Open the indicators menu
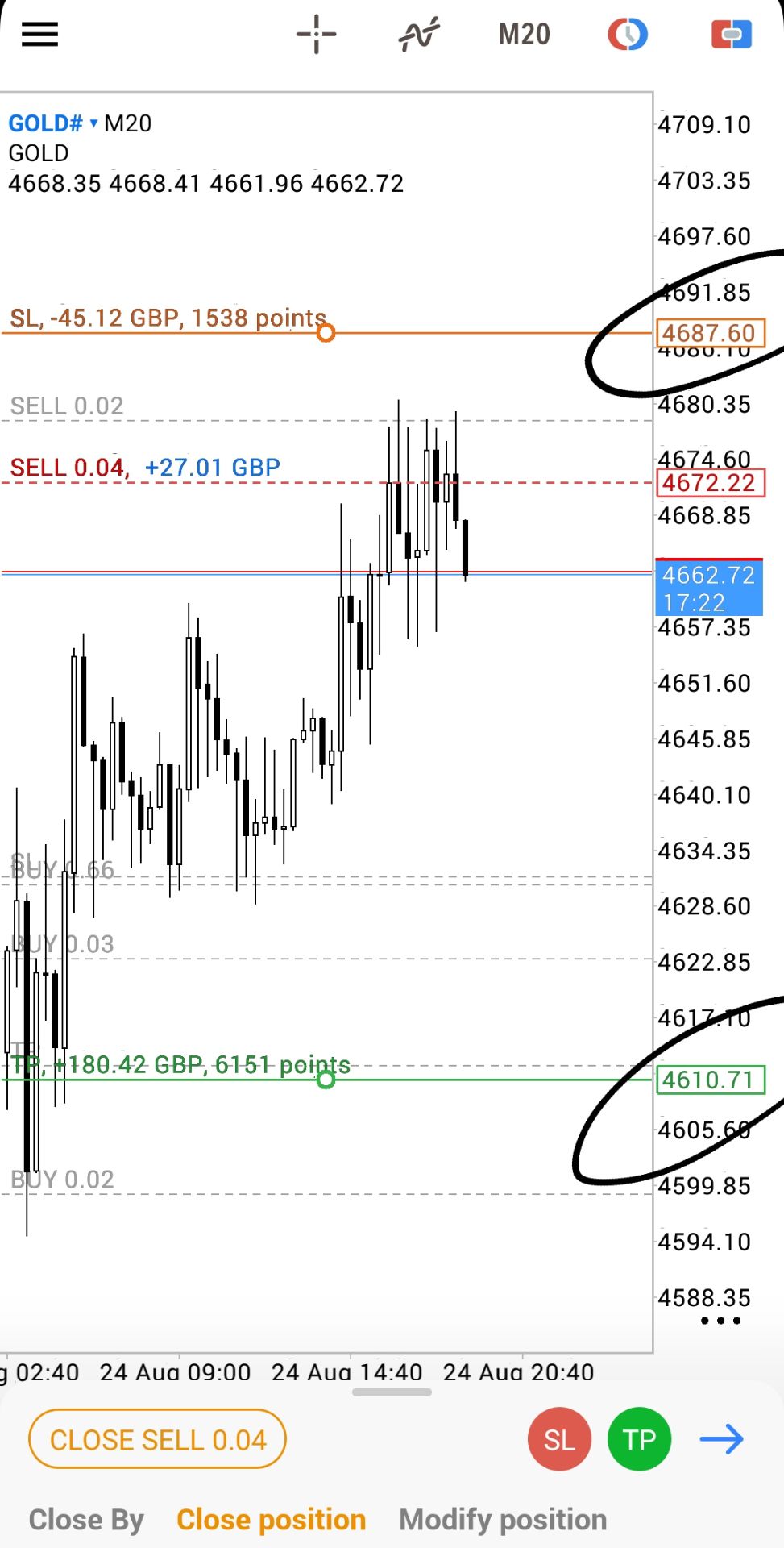The height and width of the screenshot is (1548, 784). coord(419,35)
